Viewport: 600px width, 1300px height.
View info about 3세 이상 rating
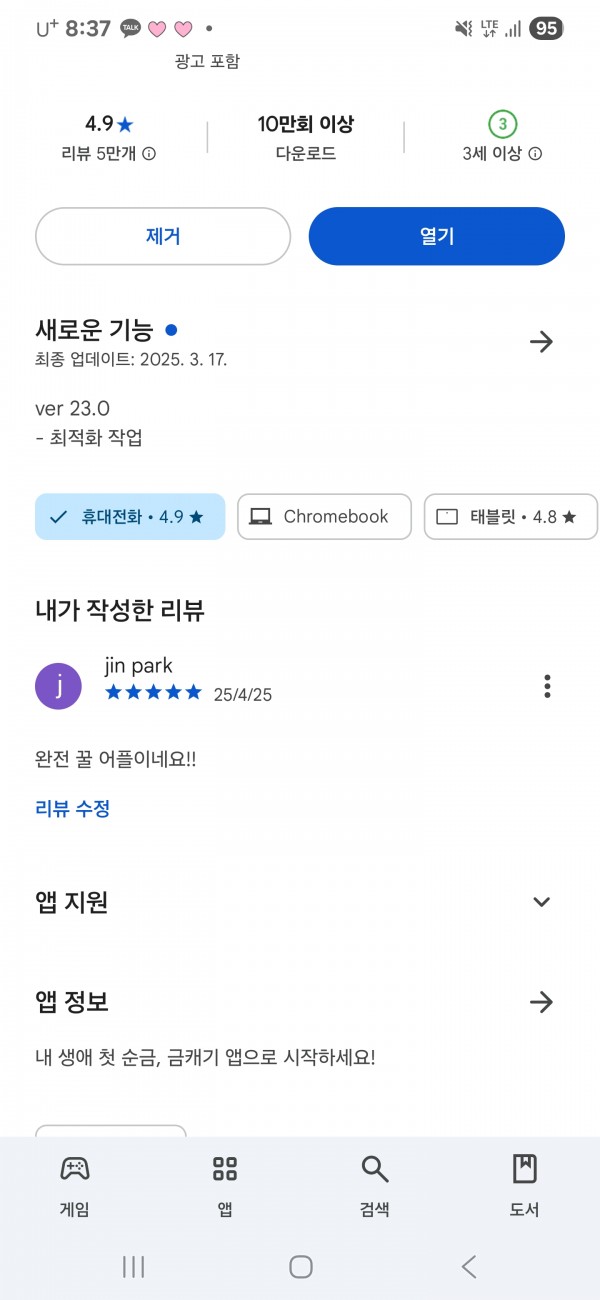[x=535, y=154]
